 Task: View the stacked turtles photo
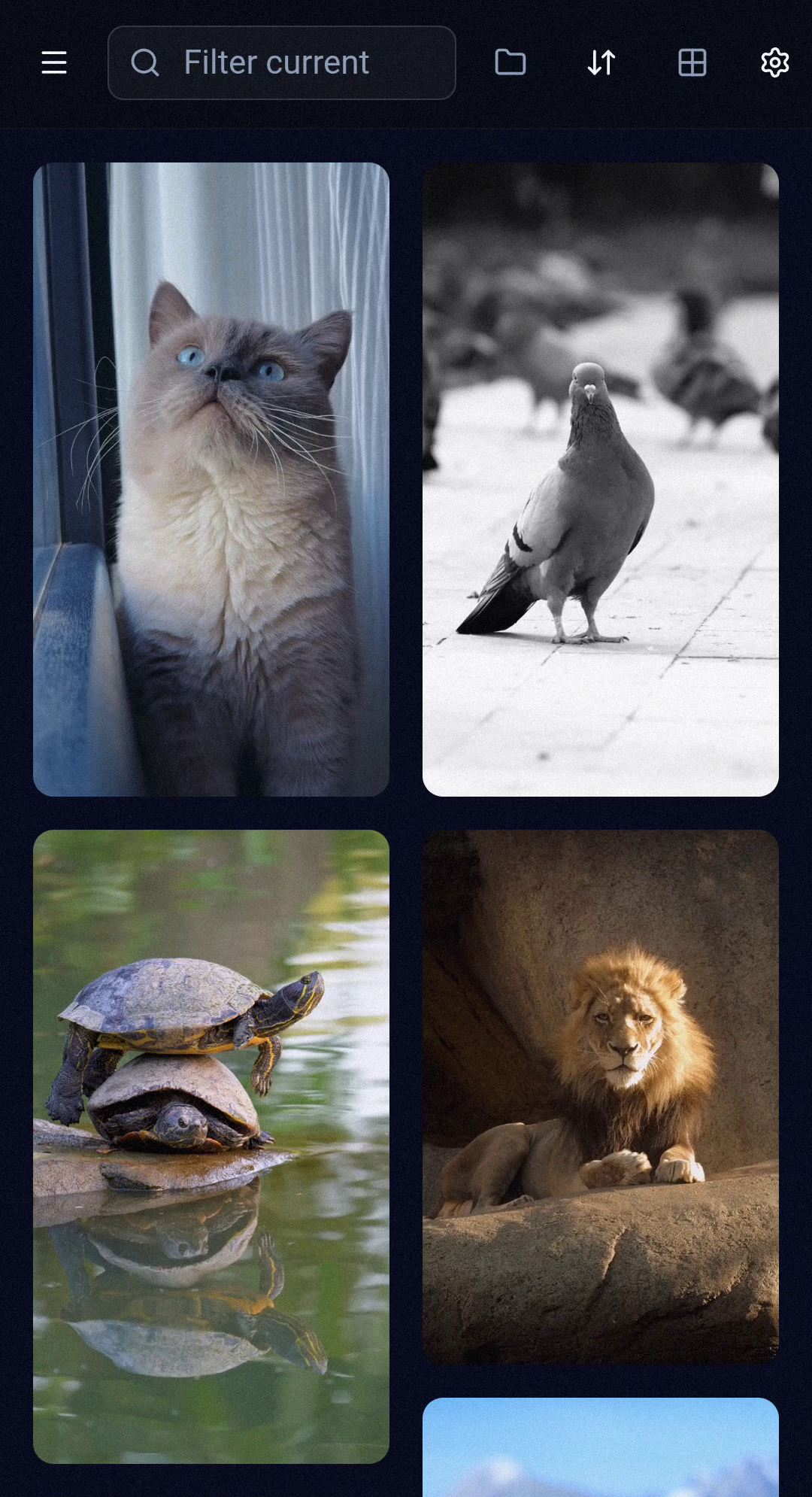211,1146
